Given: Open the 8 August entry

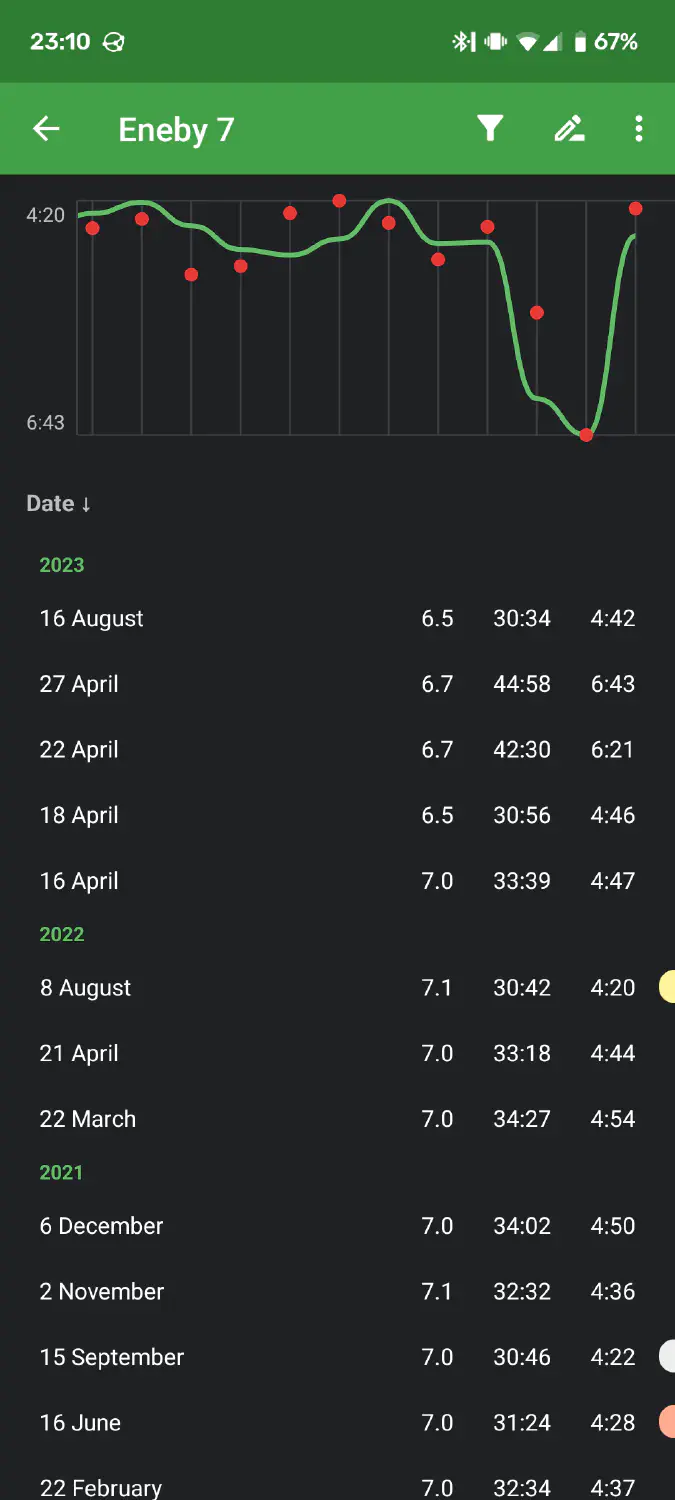Looking at the screenshot, I should 337,988.
